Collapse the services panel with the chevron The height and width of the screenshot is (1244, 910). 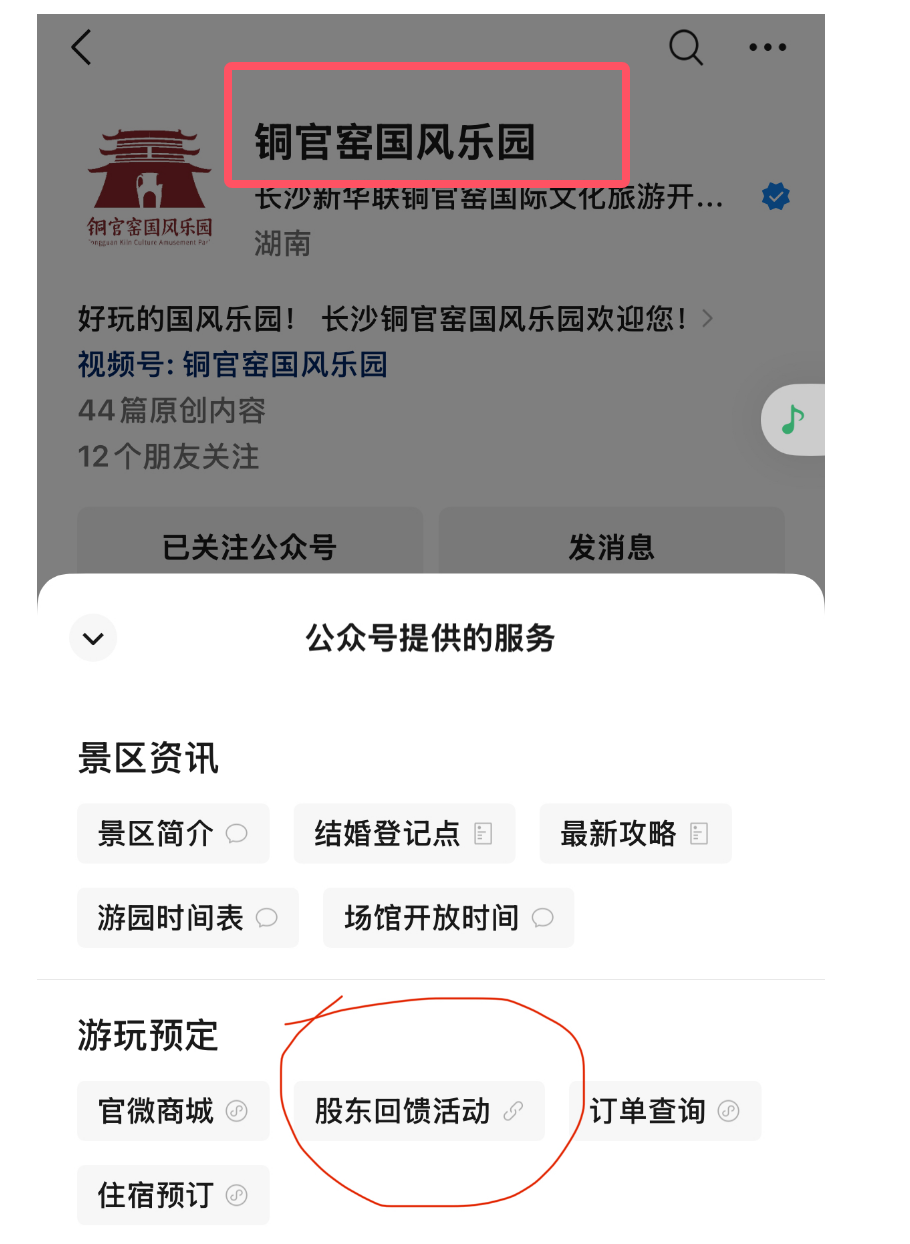pyautogui.click(x=93, y=639)
